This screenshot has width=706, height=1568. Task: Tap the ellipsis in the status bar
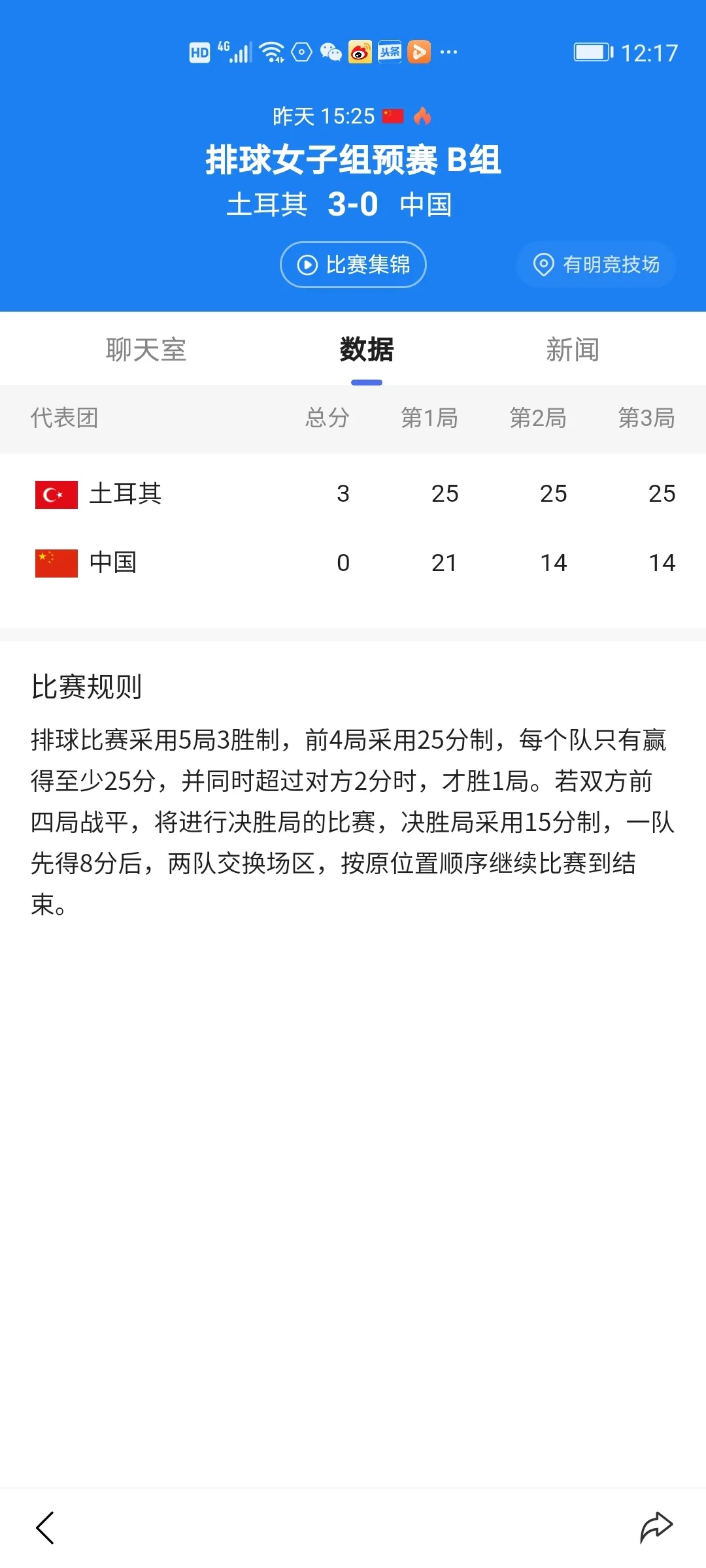point(447,52)
